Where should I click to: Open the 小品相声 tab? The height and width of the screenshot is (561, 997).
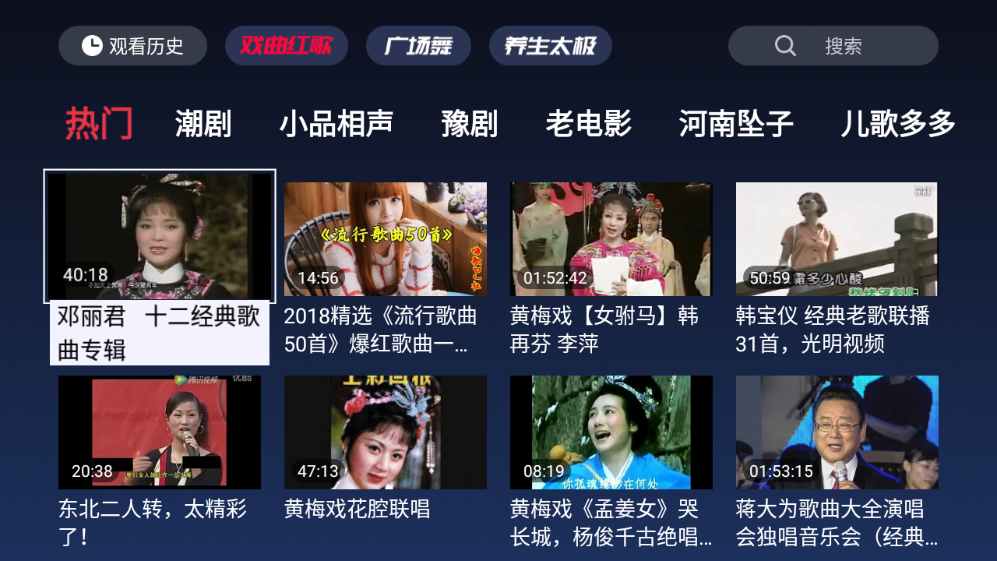coord(336,124)
